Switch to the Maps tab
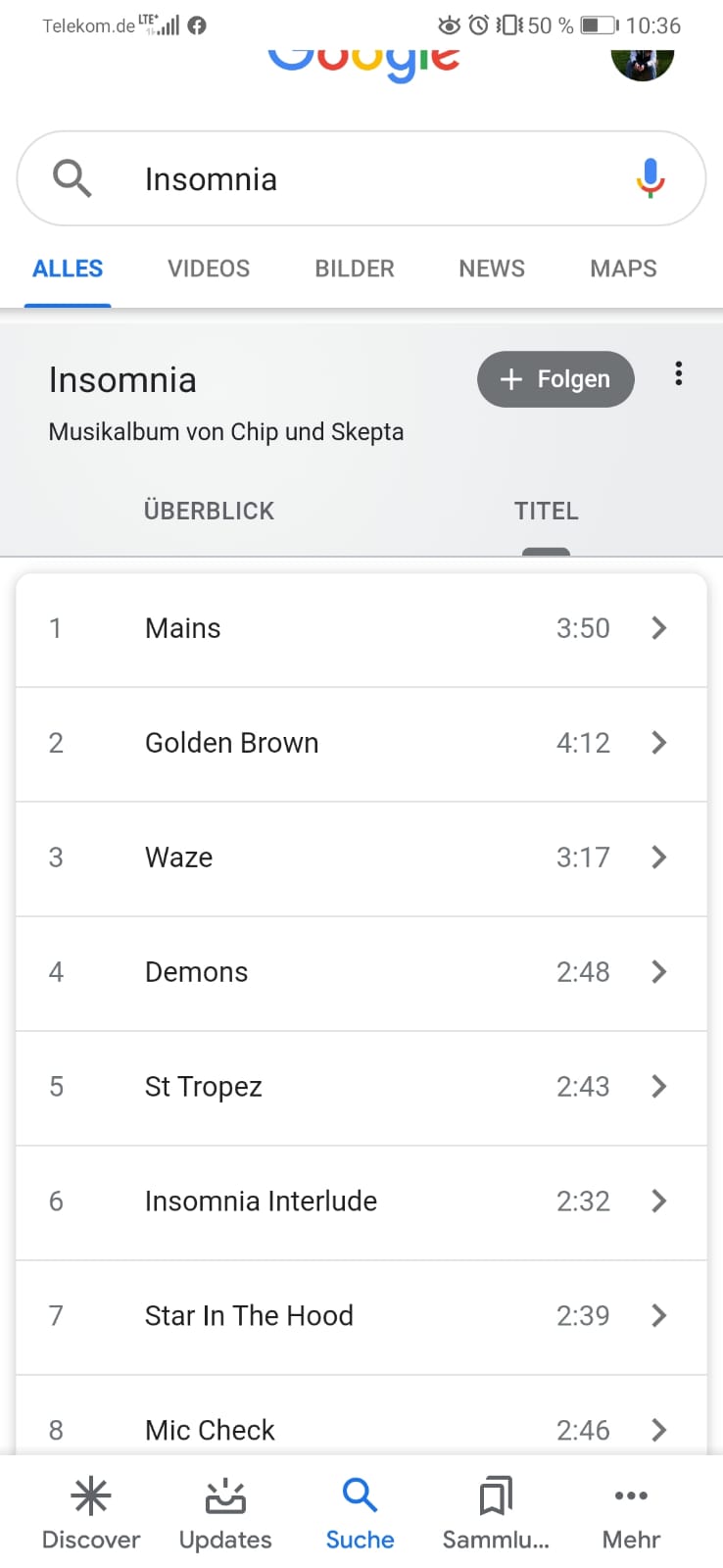The image size is (723, 1568). point(623,269)
